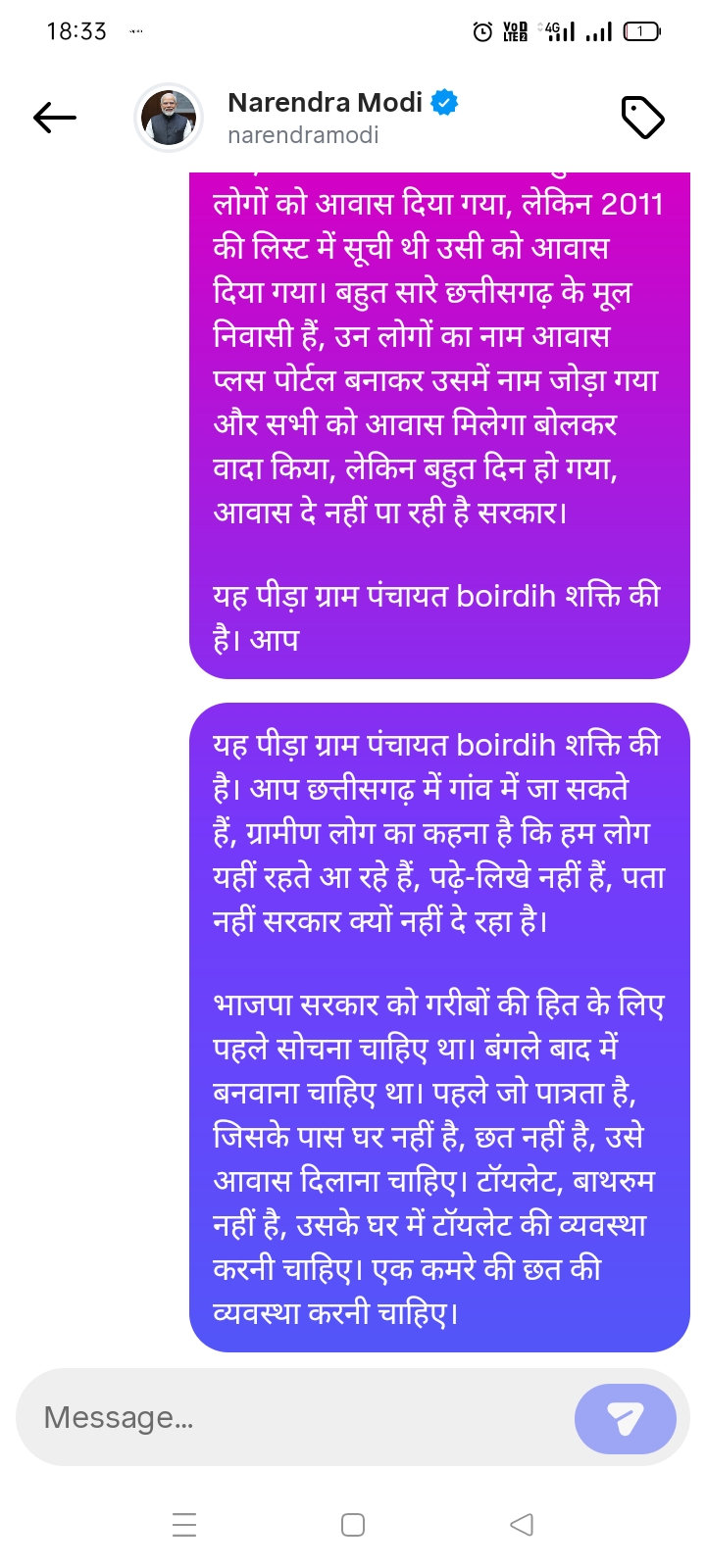This screenshot has width=706, height=1568.
Task: Go back using the arrow icon
Action: point(55,118)
